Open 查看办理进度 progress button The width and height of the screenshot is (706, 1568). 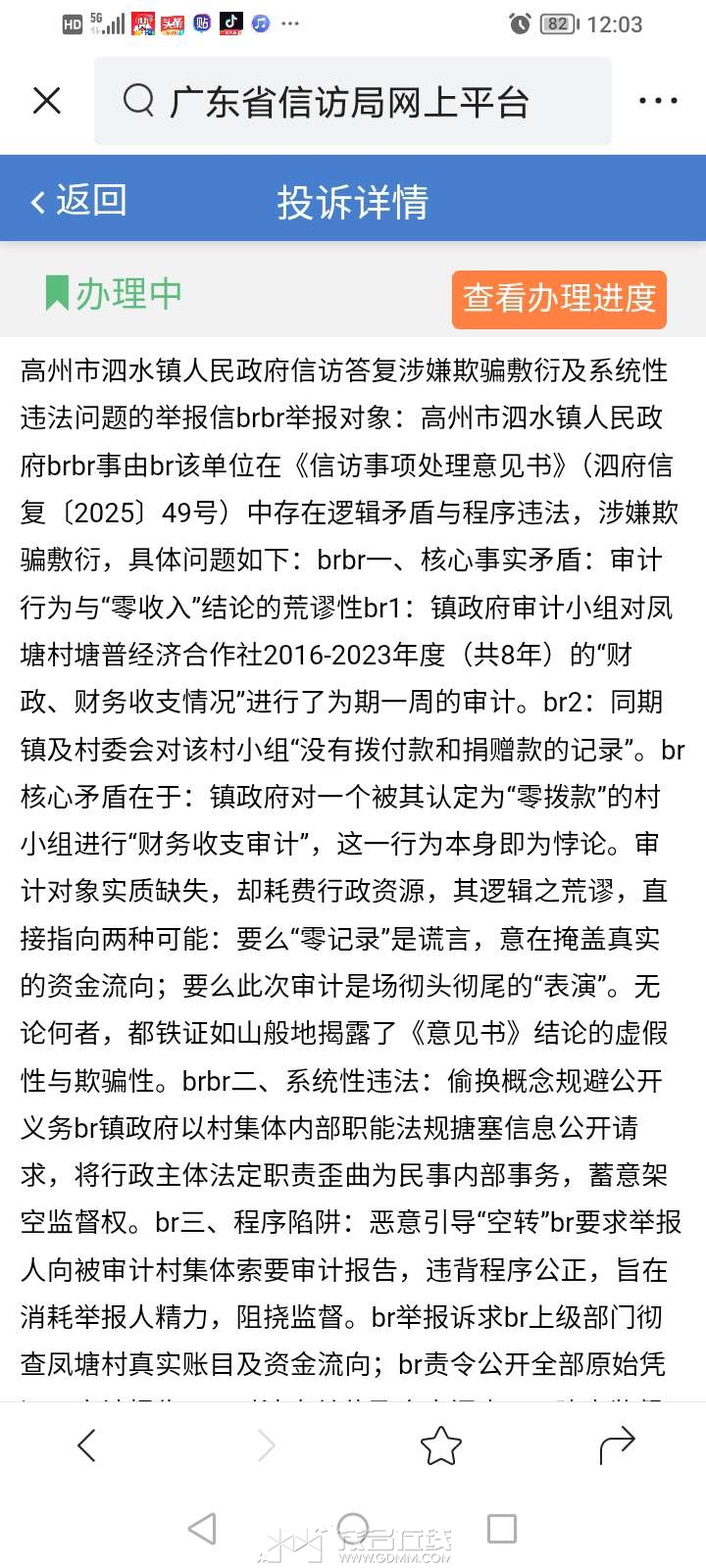tap(559, 299)
